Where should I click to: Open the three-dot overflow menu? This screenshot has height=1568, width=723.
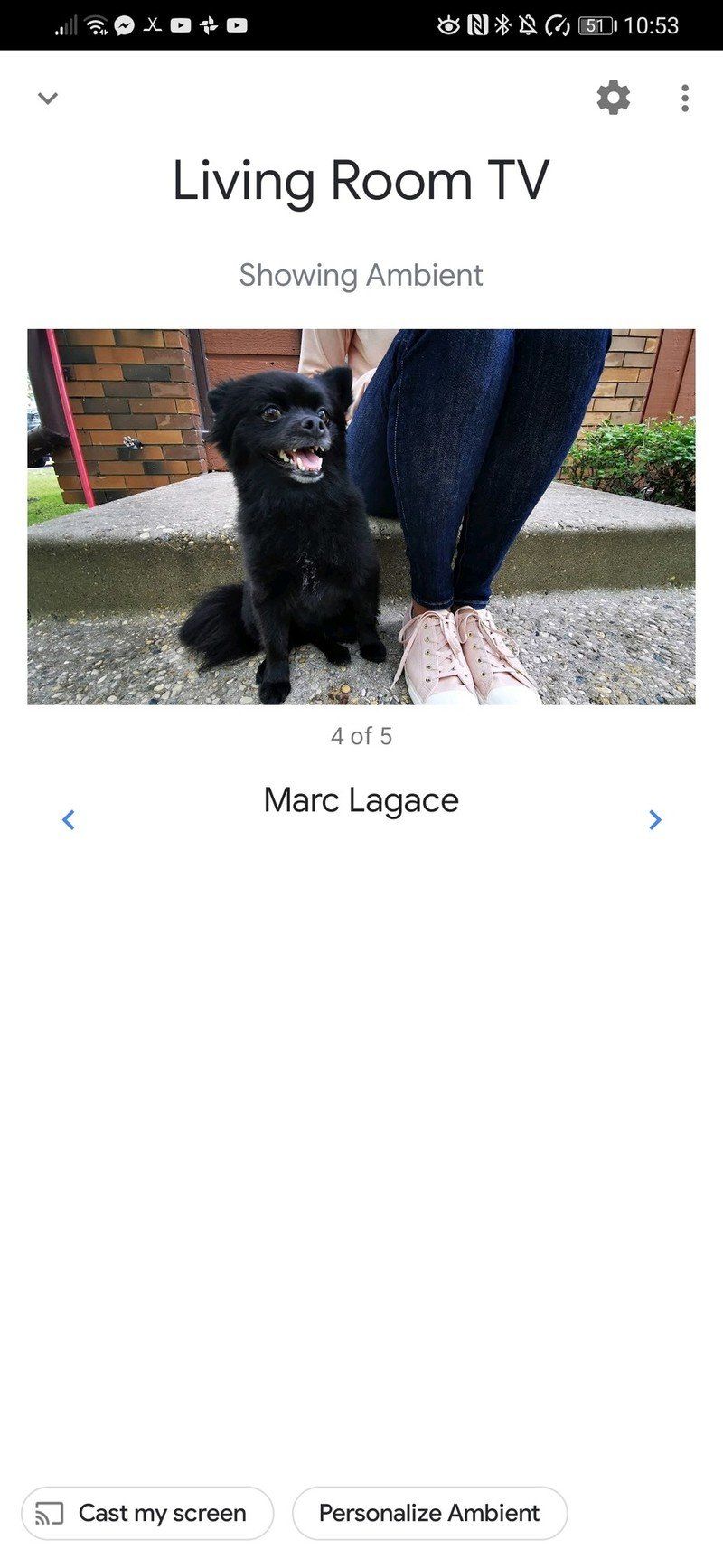(x=685, y=98)
